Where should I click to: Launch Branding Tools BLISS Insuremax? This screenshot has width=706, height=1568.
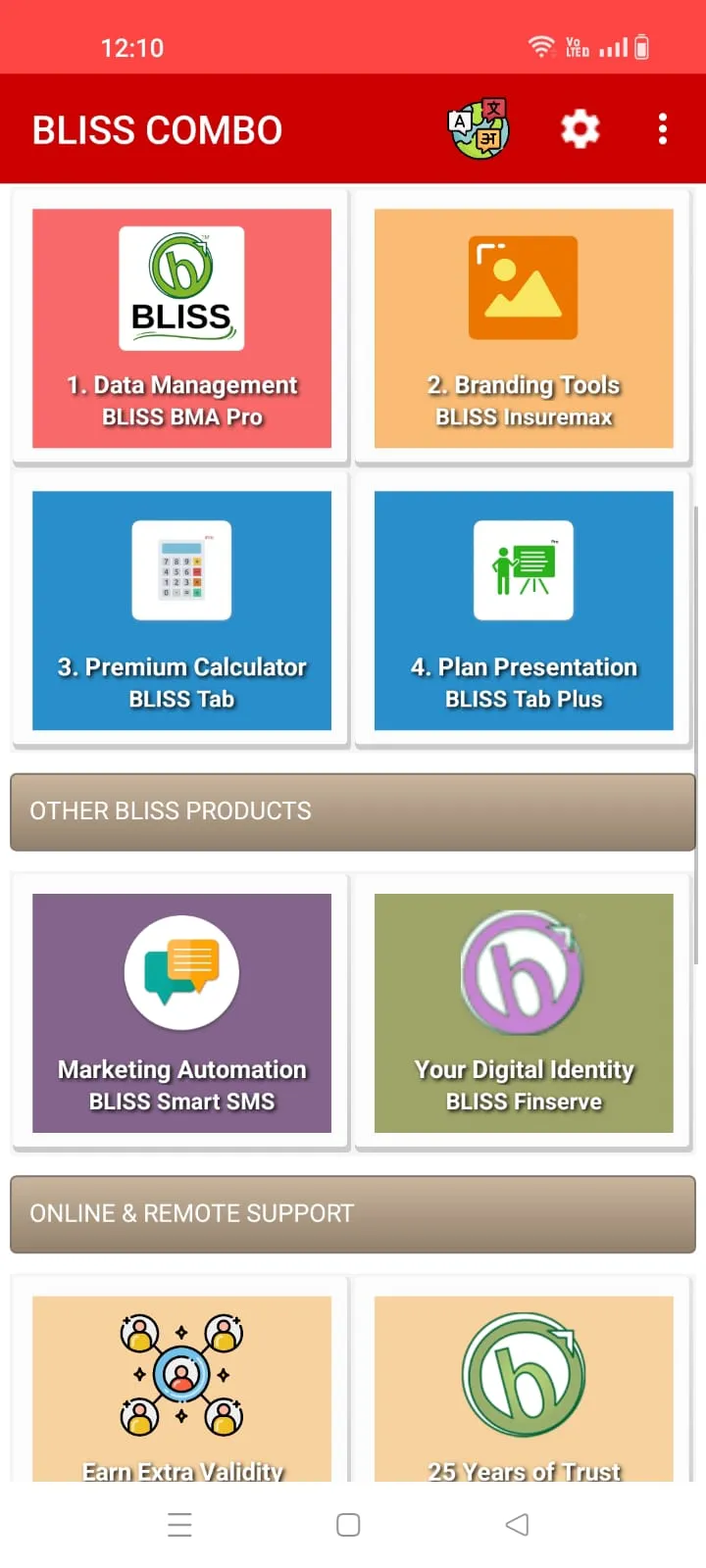524,328
